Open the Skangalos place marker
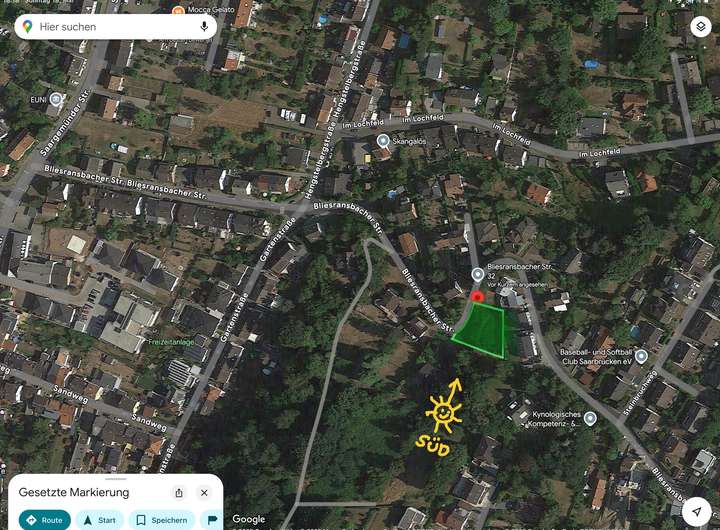 (x=383, y=143)
